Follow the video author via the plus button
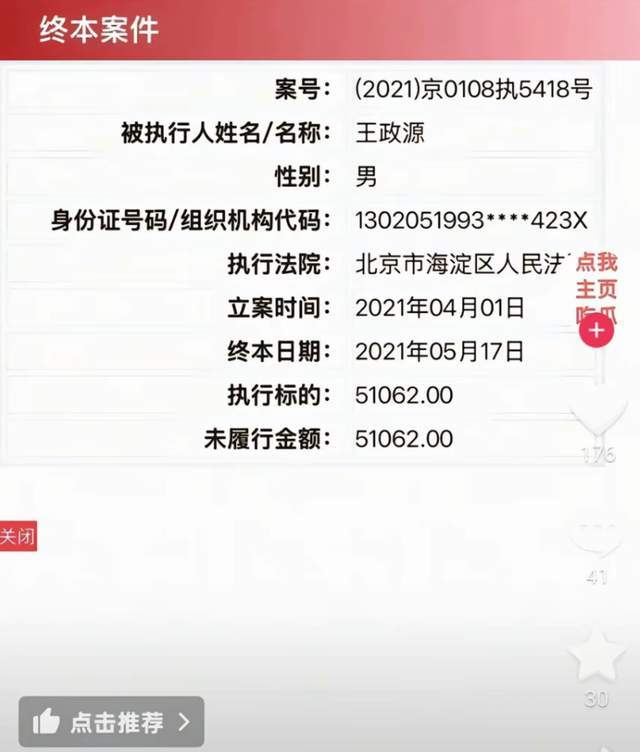Viewport: 640px width, 752px height. 596,329
